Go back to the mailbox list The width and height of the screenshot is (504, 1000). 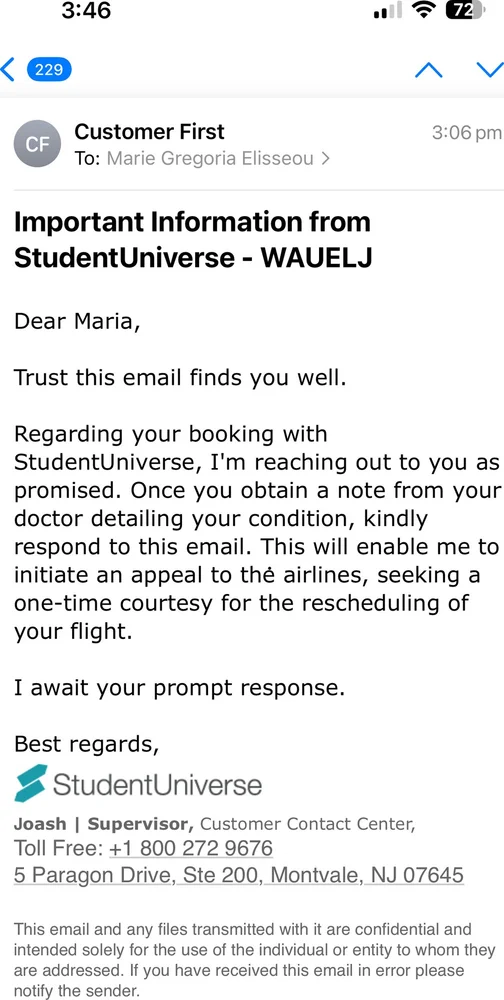click(36, 70)
